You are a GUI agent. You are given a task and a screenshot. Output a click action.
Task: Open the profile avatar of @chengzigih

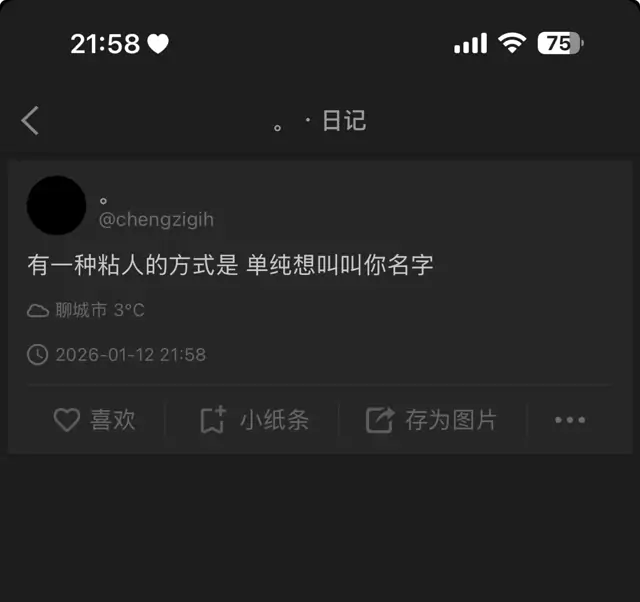click(x=56, y=206)
